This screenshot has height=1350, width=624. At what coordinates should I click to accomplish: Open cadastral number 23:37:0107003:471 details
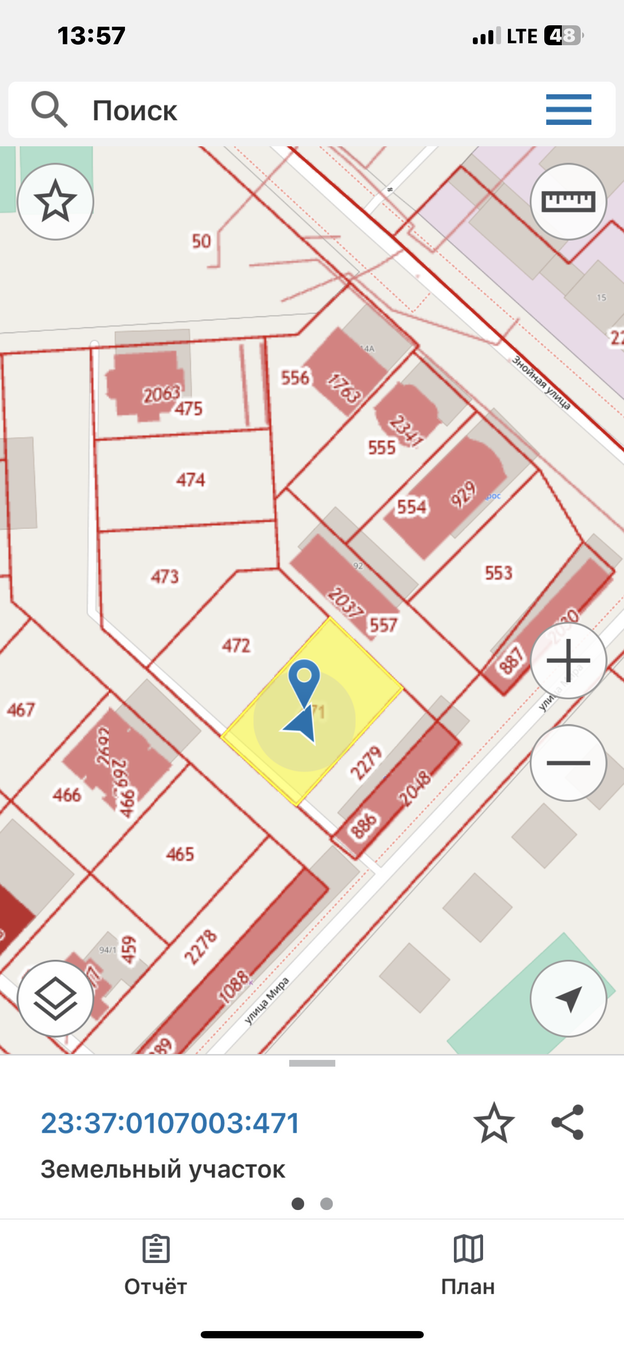170,1123
